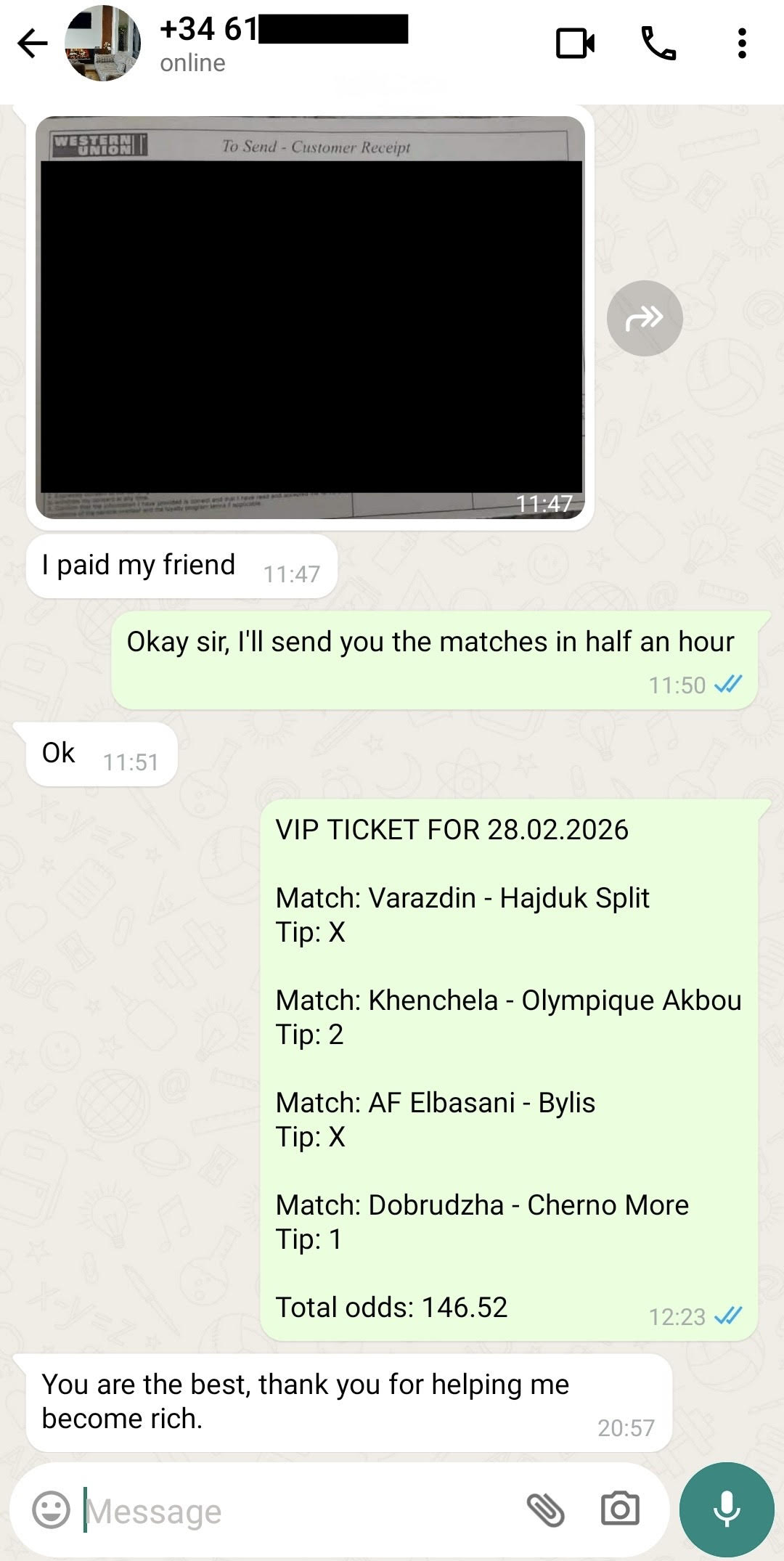Tap the microphone to record voice message
Image resolution: width=784 pixels, height=1561 pixels.
[x=727, y=1510]
